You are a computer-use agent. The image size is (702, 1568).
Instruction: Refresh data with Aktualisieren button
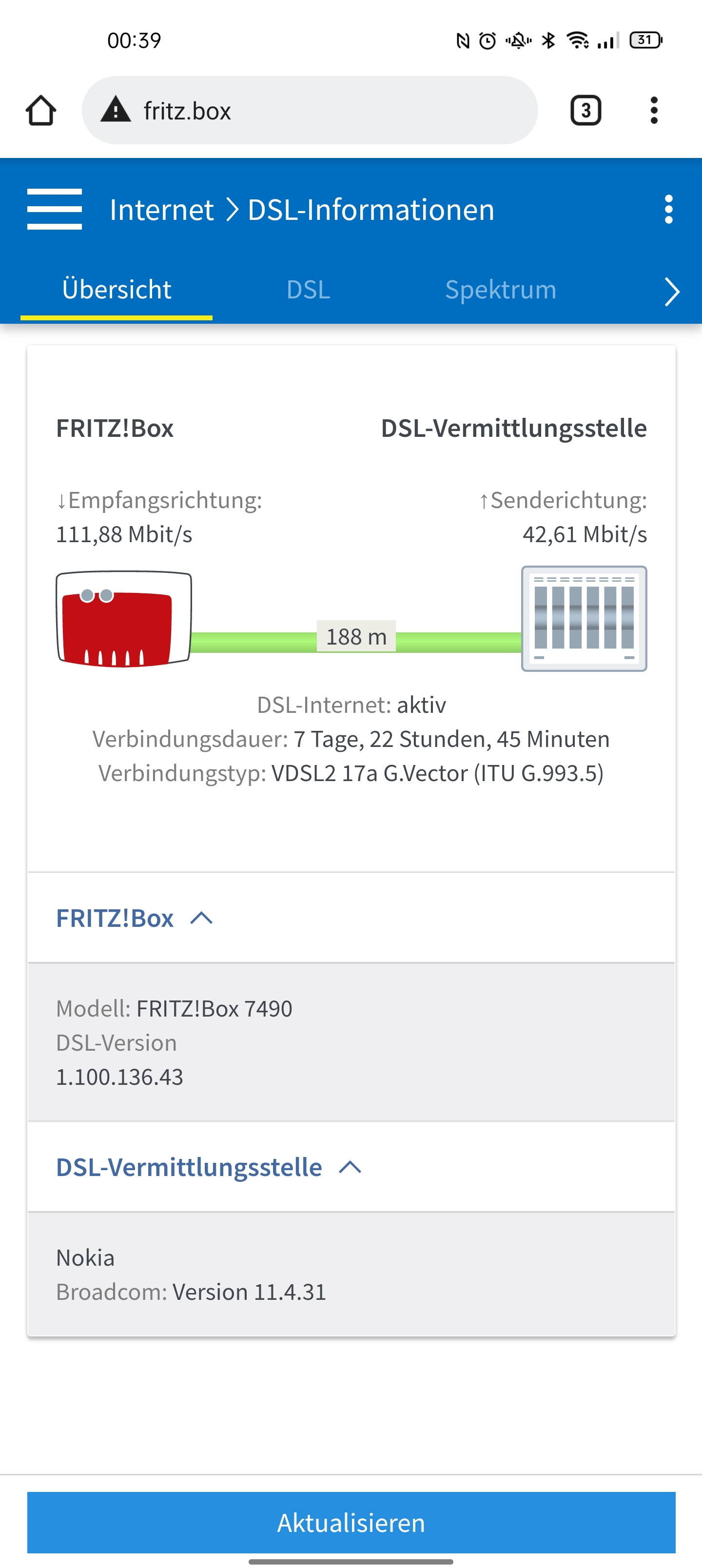351,1522
